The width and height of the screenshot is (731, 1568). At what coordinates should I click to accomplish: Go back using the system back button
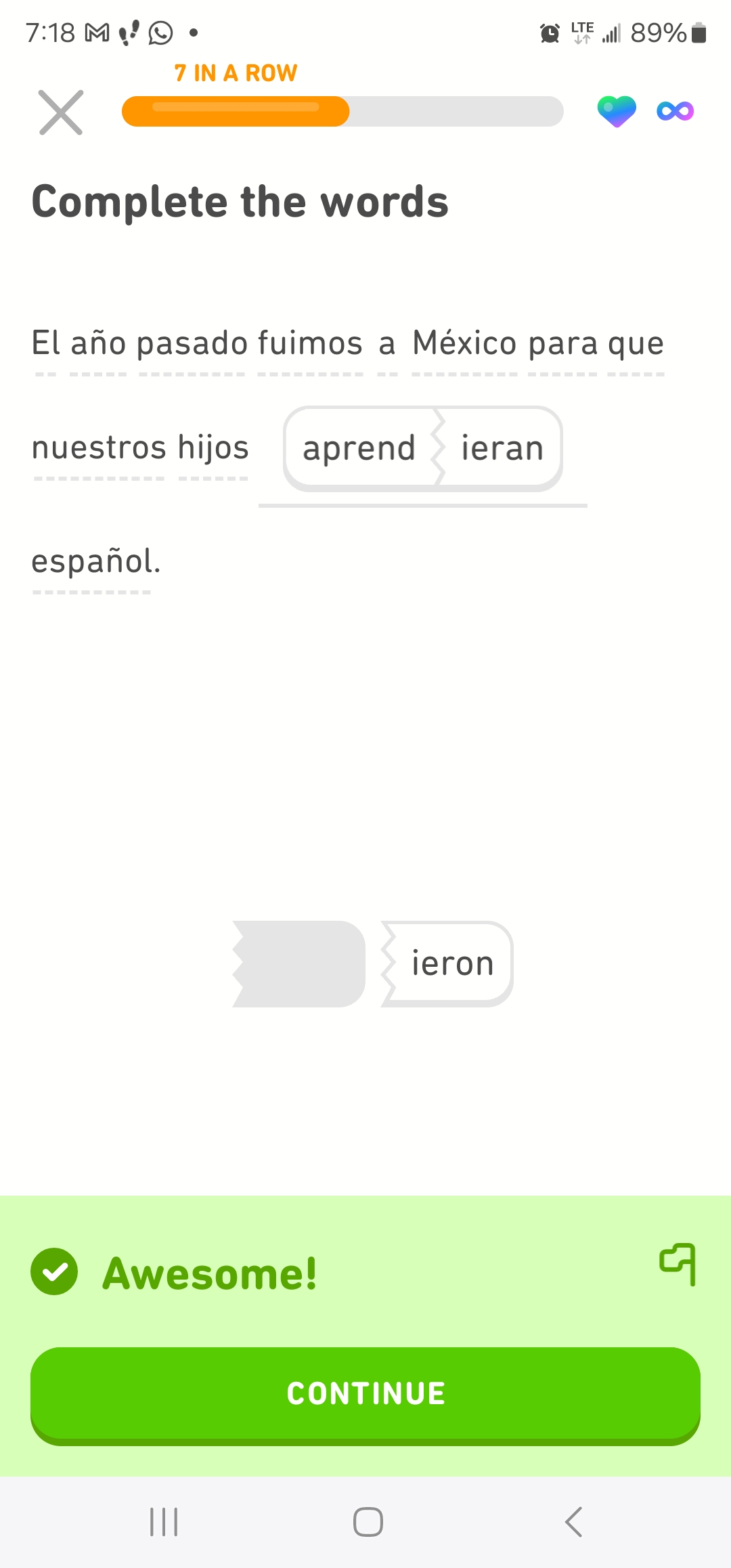tap(573, 1522)
